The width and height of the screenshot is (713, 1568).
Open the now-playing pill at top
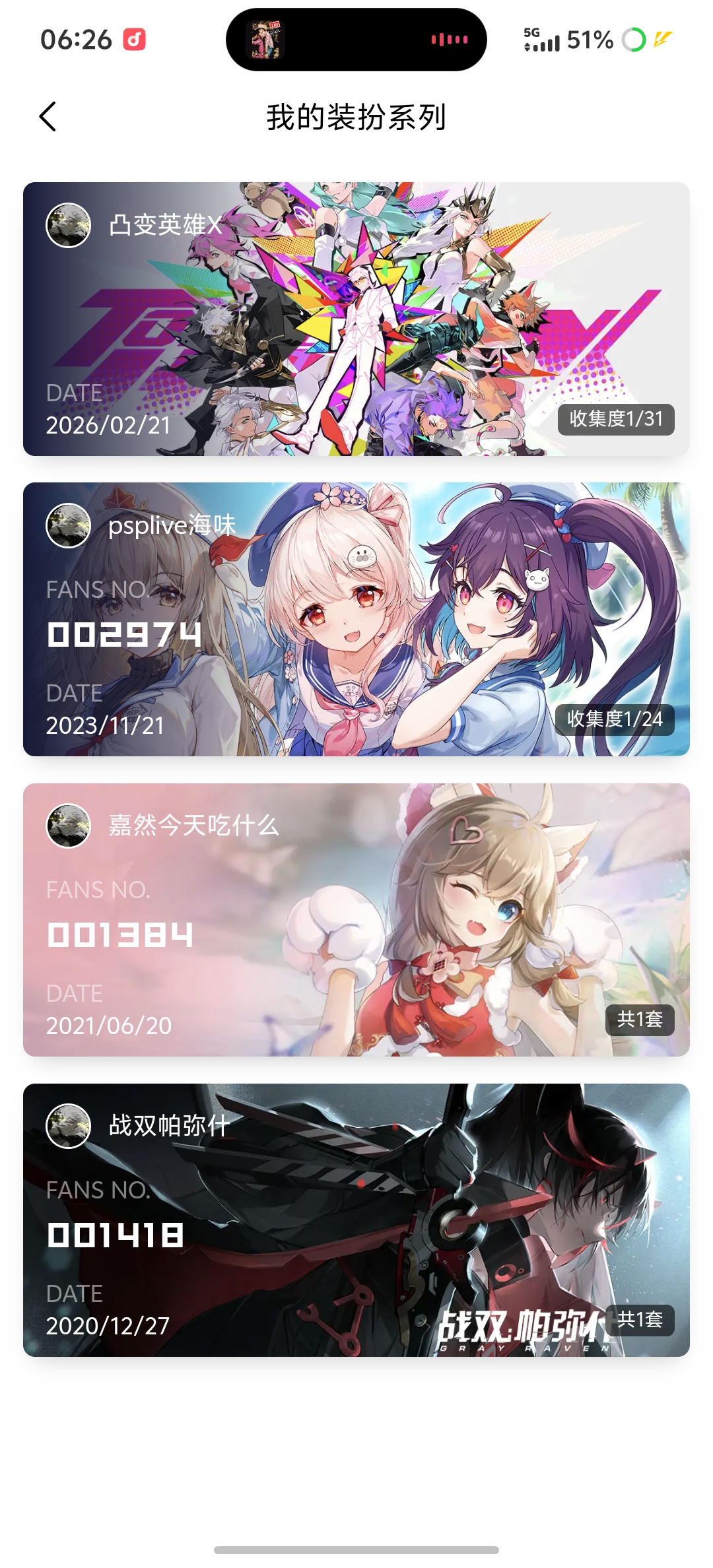click(x=356, y=40)
